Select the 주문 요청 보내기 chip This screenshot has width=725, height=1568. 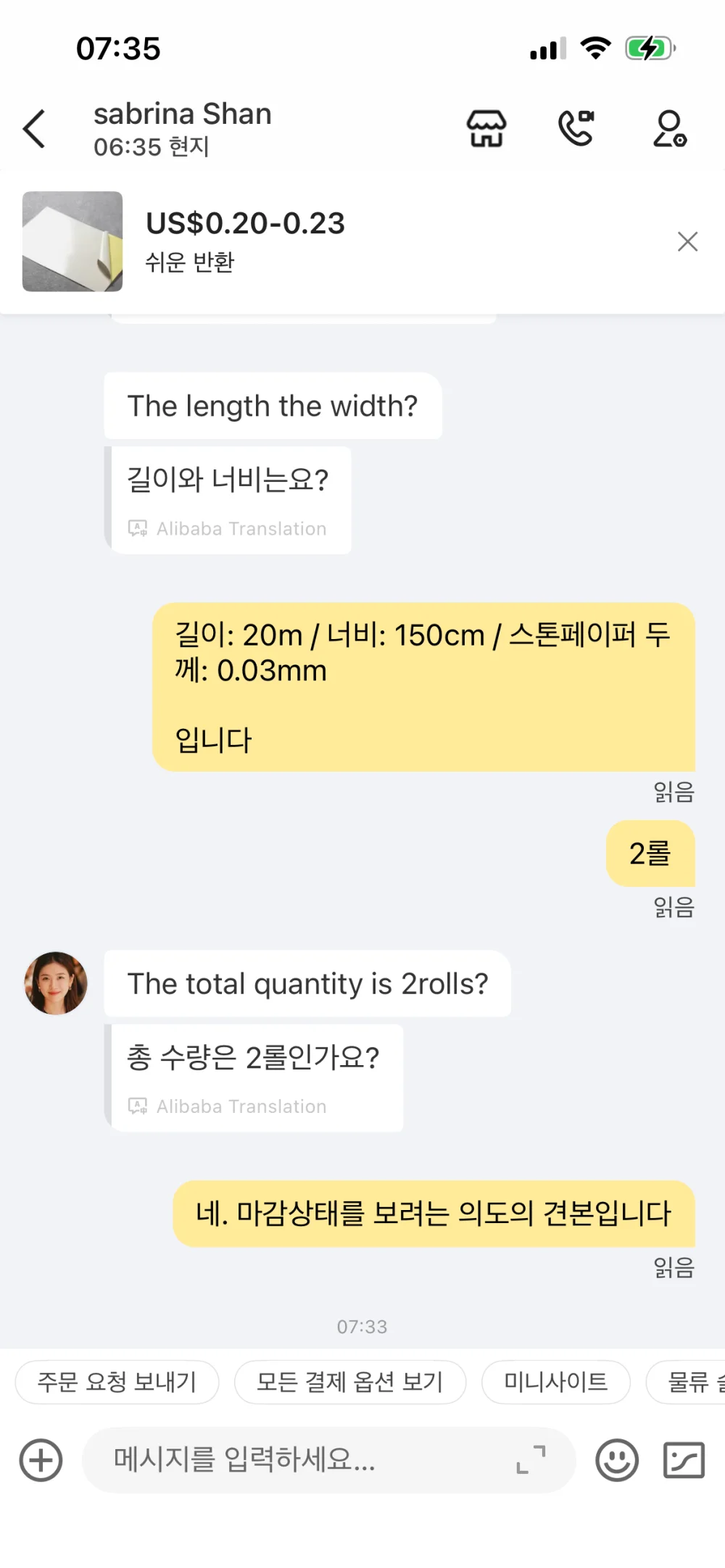(117, 1382)
